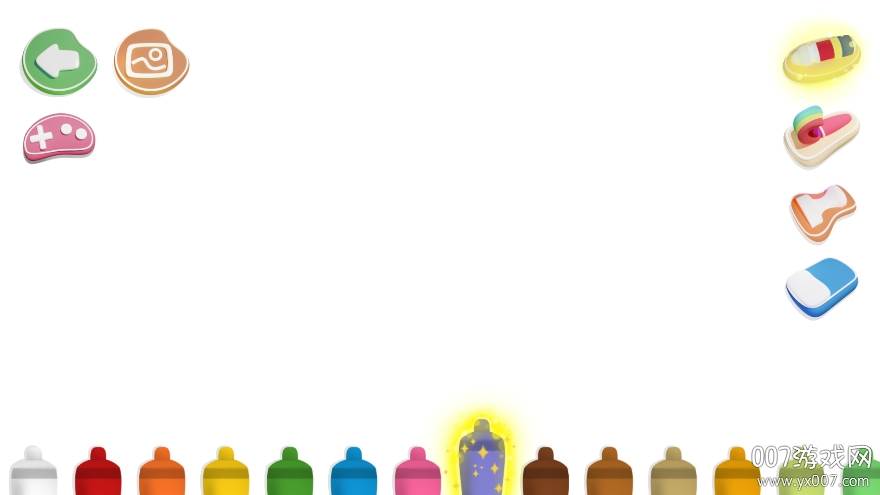Choose the rainbow tape roll tool

(821, 135)
